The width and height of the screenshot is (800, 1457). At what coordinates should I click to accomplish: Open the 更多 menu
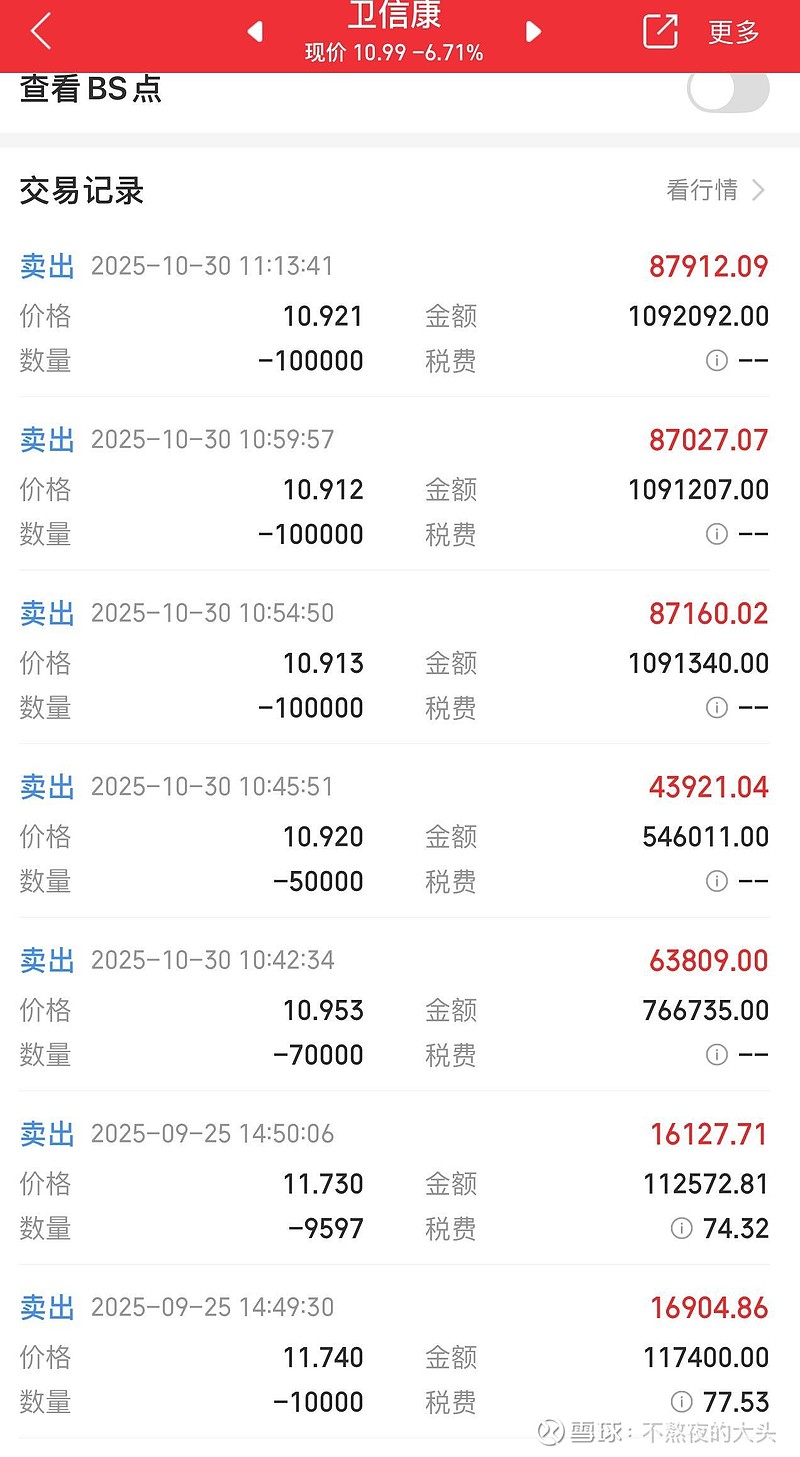(x=734, y=32)
